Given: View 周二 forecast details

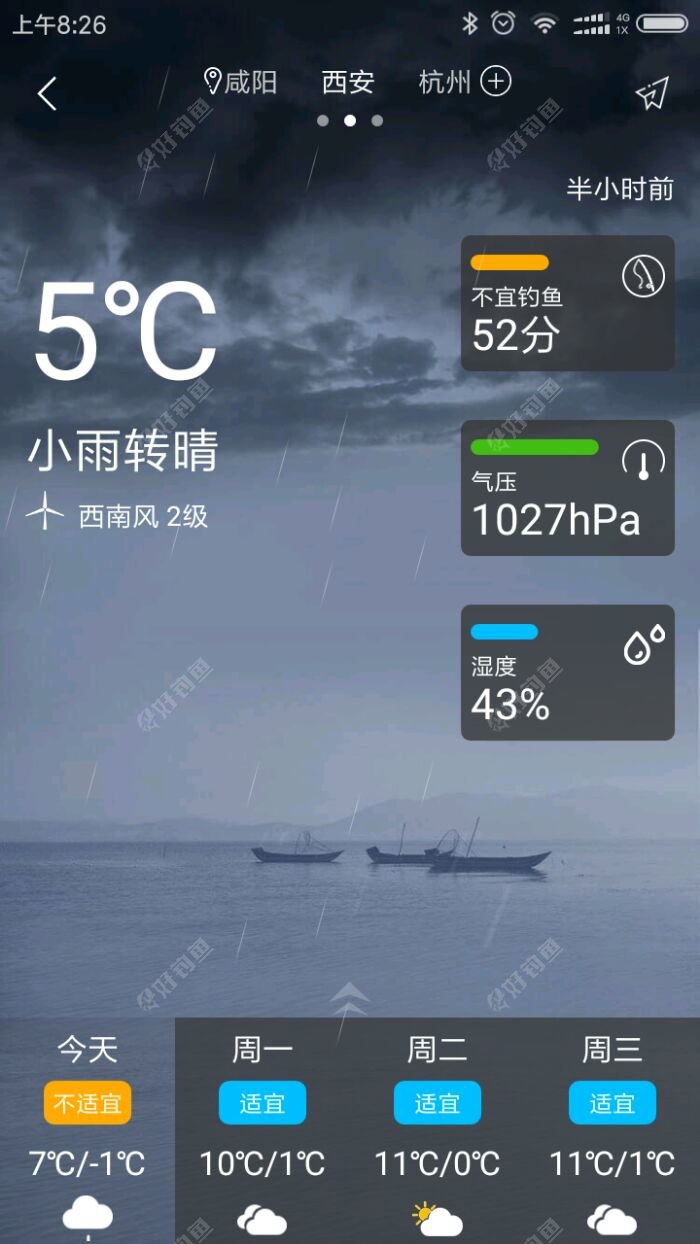Looking at the screenshot, I should (437, 1130).
